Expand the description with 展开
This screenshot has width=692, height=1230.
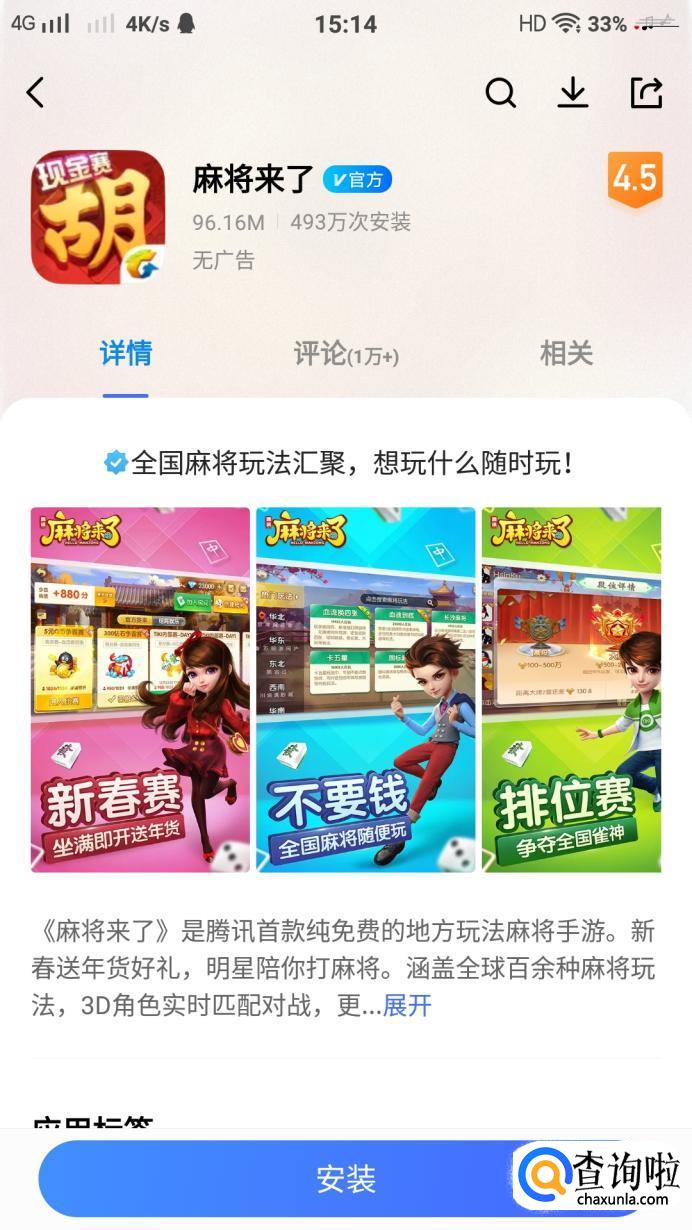(x=407, y=1005)
